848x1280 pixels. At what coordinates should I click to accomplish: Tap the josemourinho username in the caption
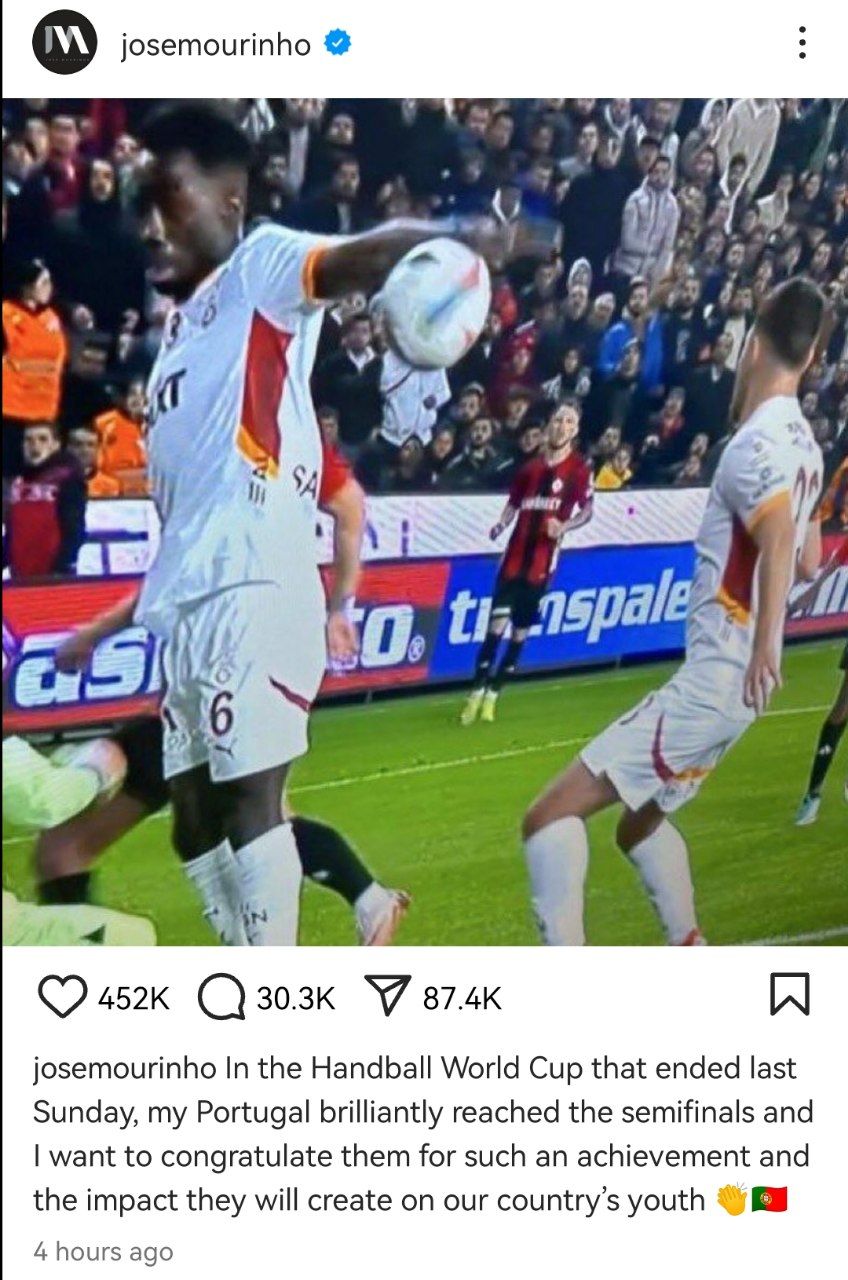124,1068
